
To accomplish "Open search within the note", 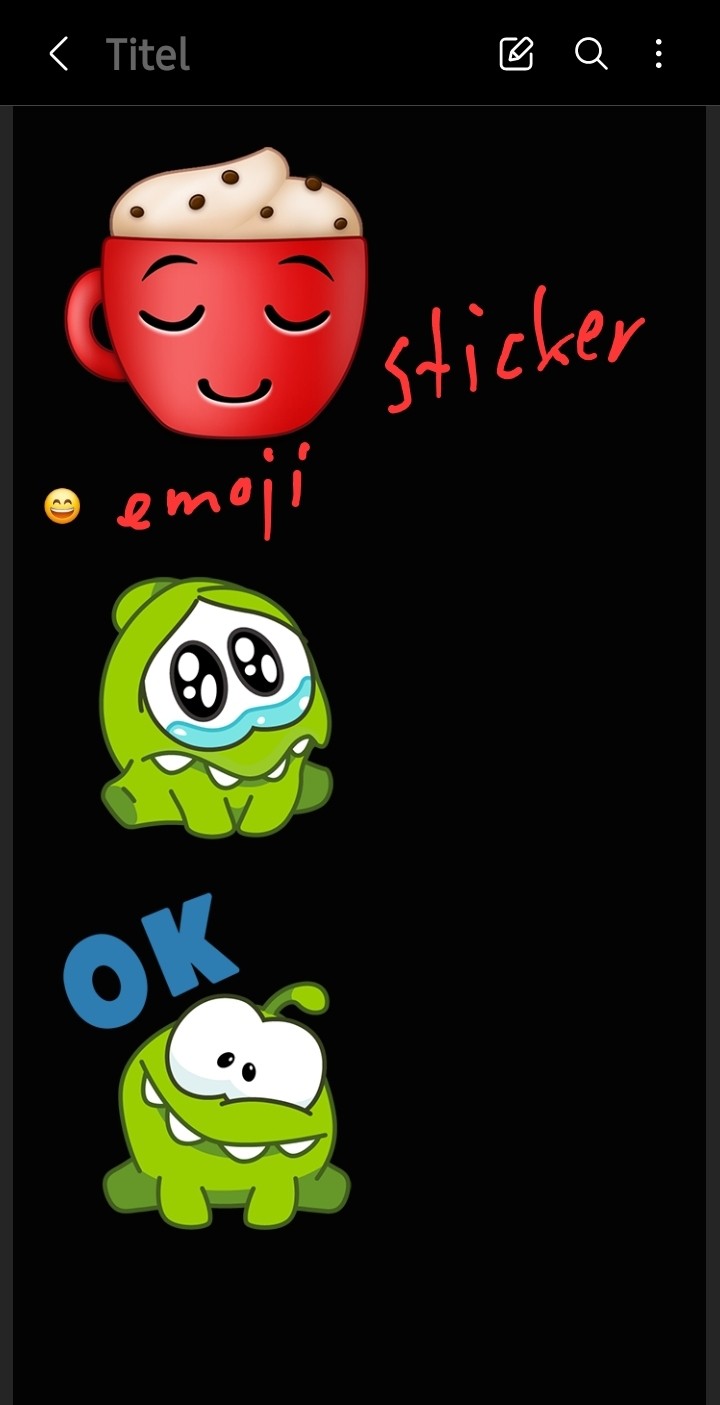I will [591, 54].
